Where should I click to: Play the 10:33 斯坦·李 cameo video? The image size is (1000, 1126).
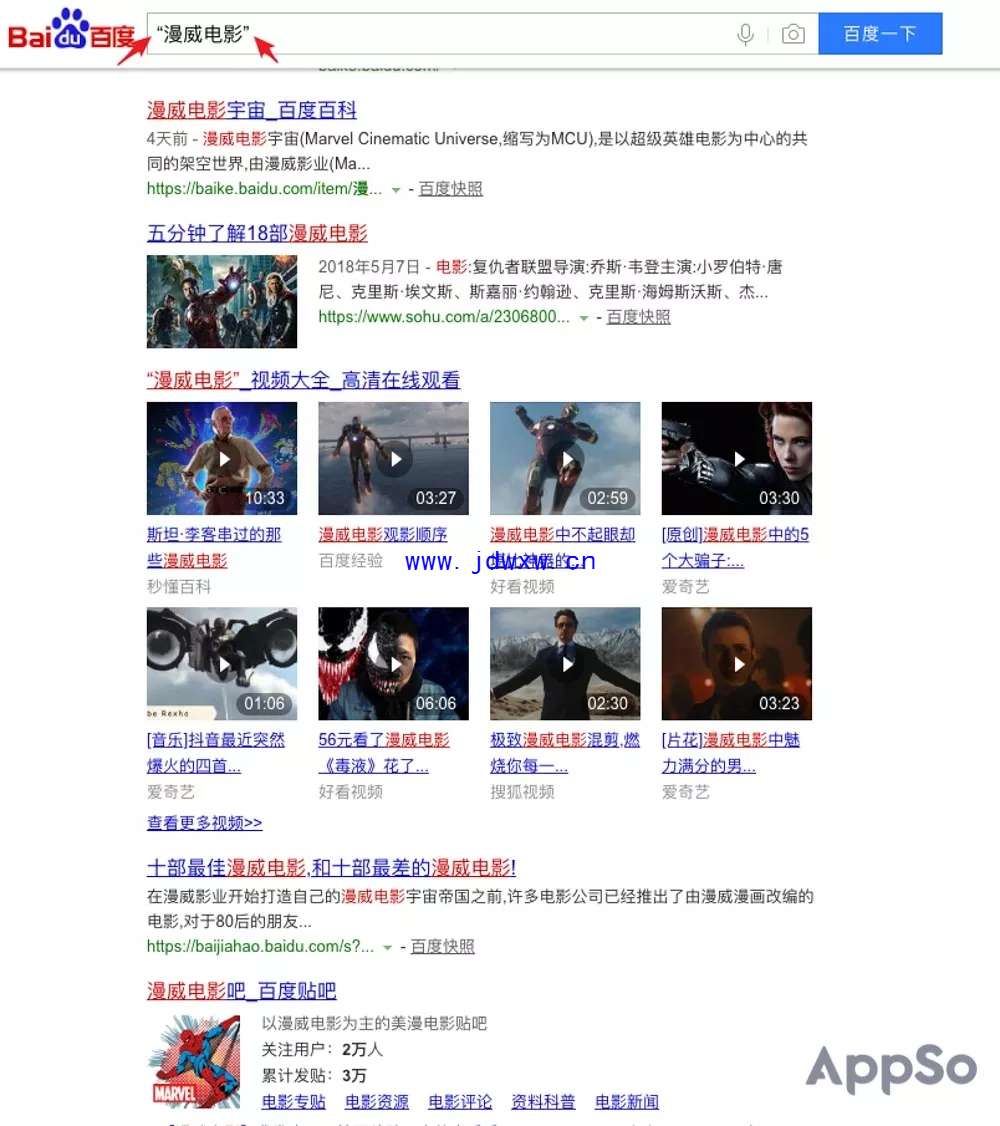pos(221,459)
